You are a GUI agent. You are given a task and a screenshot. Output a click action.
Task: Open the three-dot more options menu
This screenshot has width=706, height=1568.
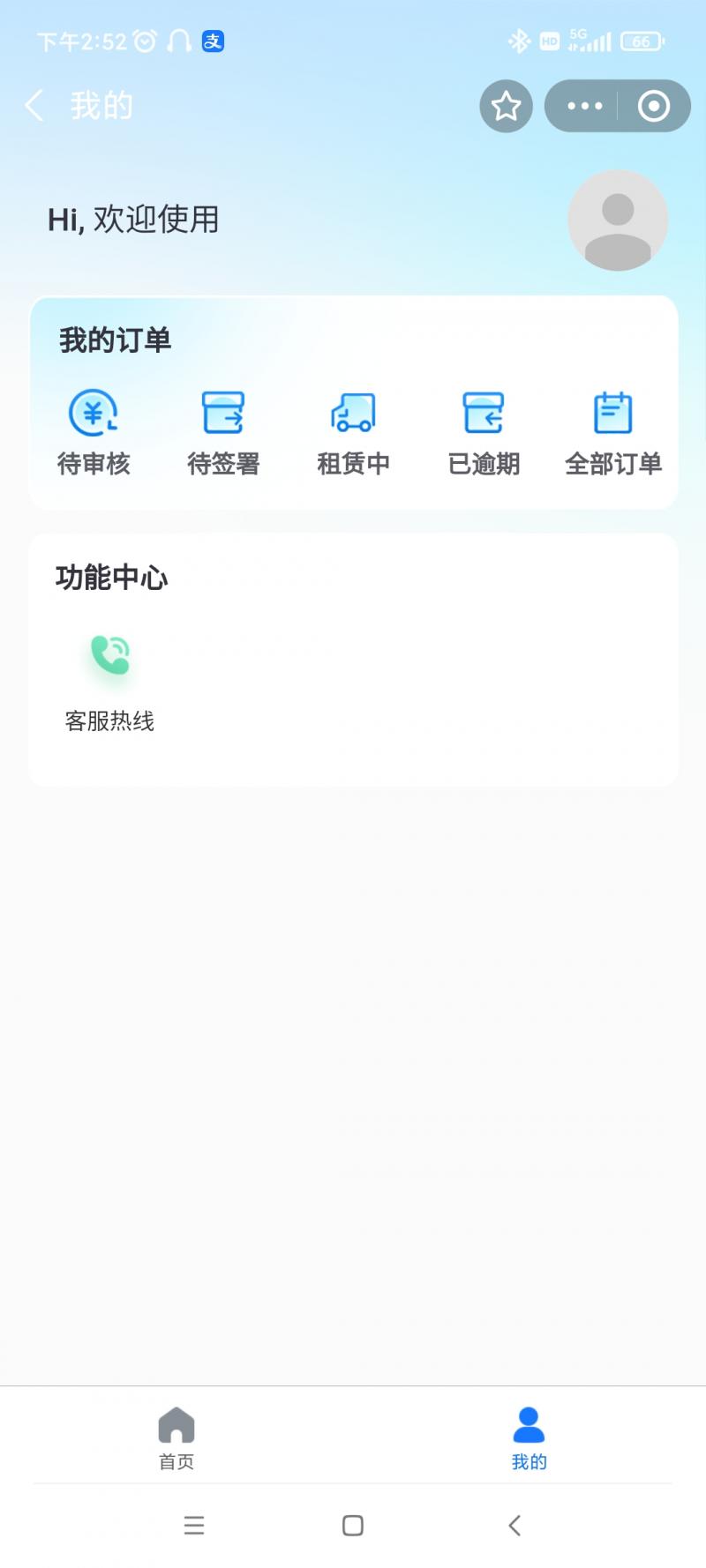click(584, 106)
